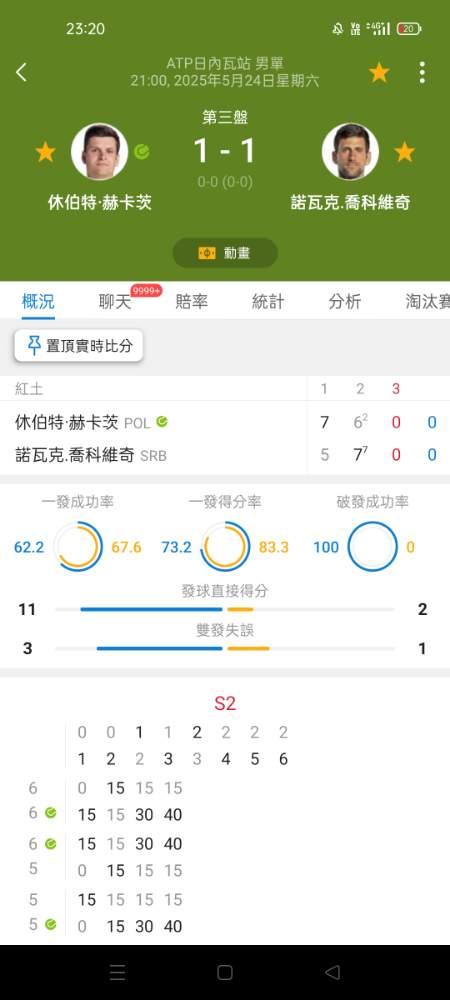The image size is (450, 1000).
Task: Switch to the 統計 tab
Action: (x=268, y=301)
